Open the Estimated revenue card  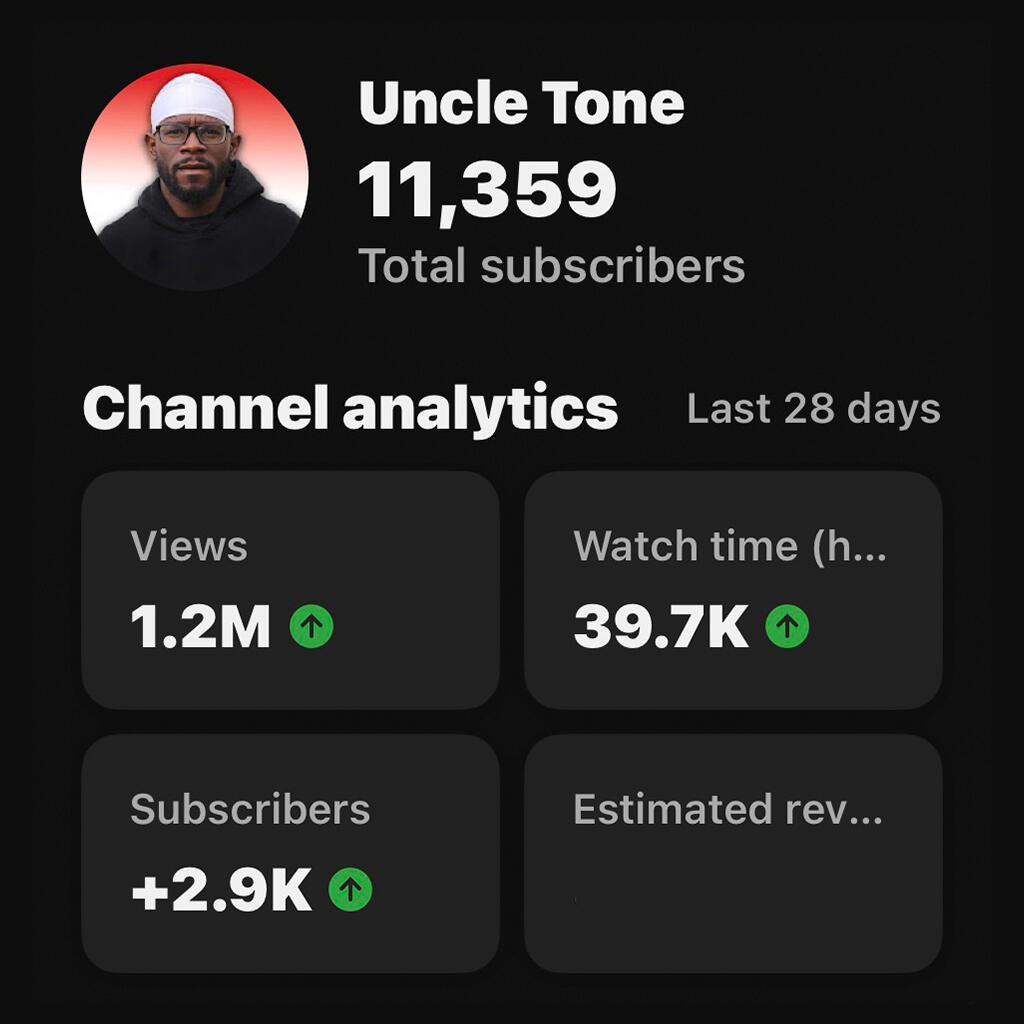click(x=733, y=854)
